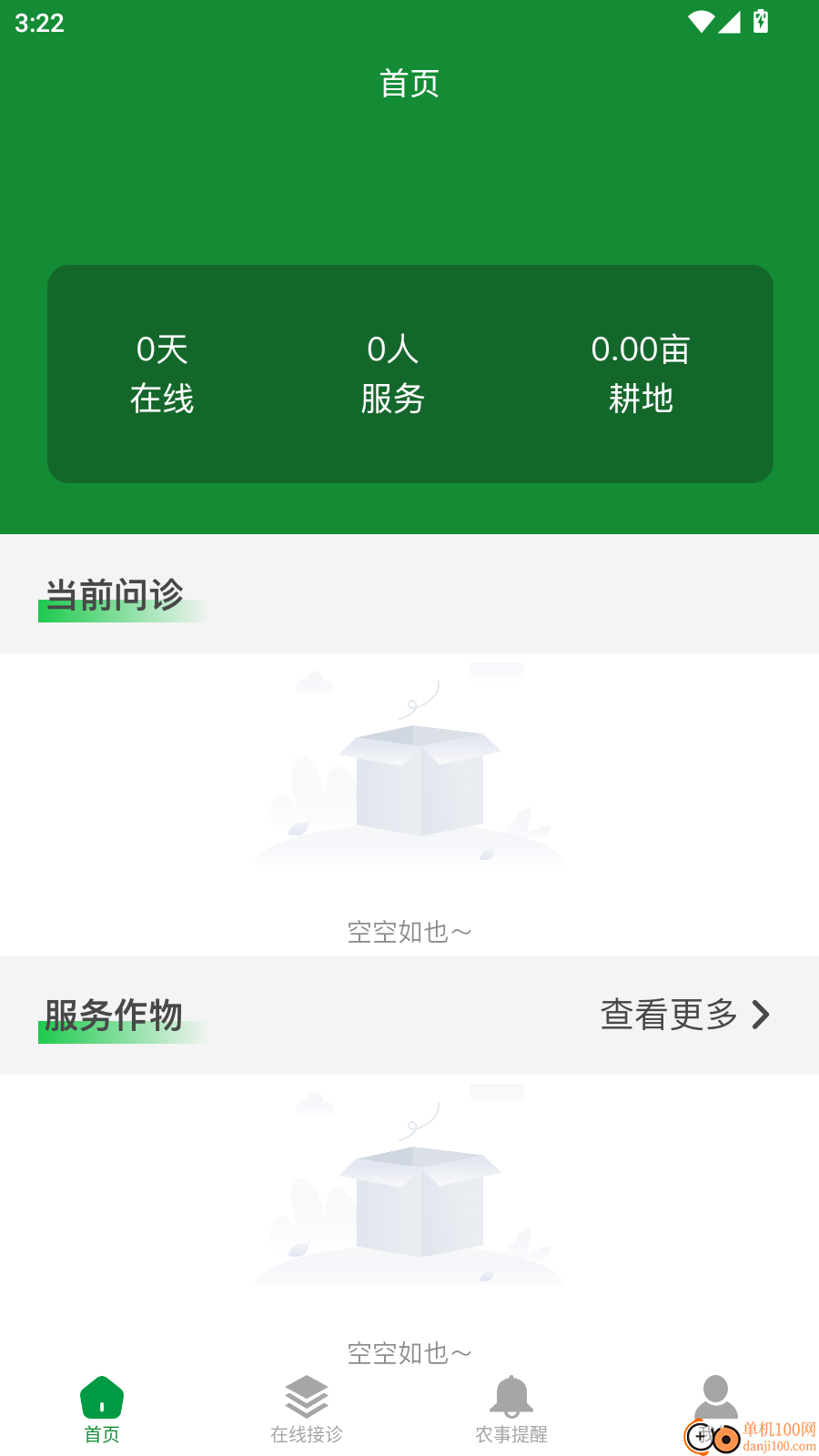
Task: Tap the empty box illustration under 当前问诊
Action: 409,783
